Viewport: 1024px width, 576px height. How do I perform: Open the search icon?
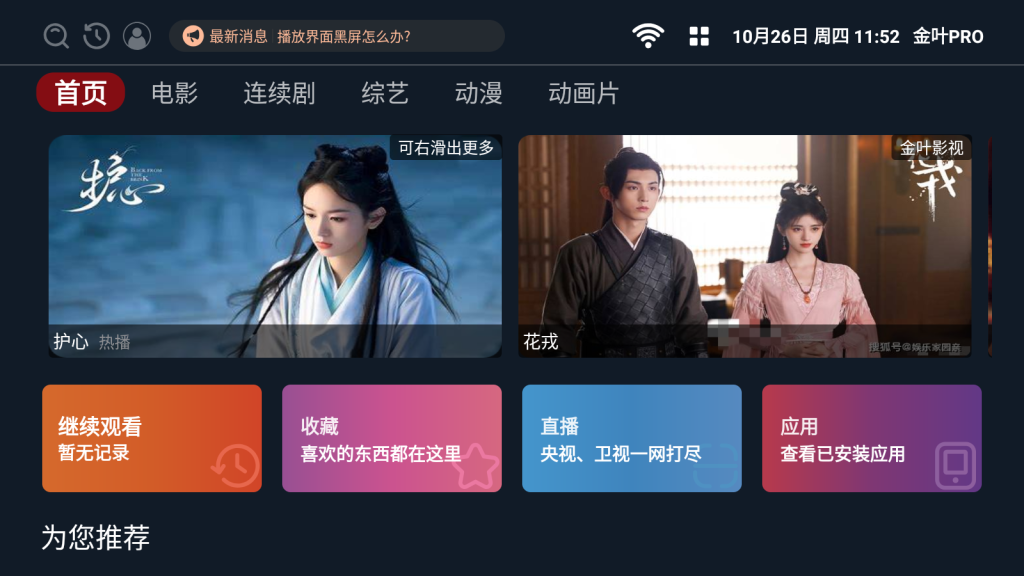(x=57, y=37)
